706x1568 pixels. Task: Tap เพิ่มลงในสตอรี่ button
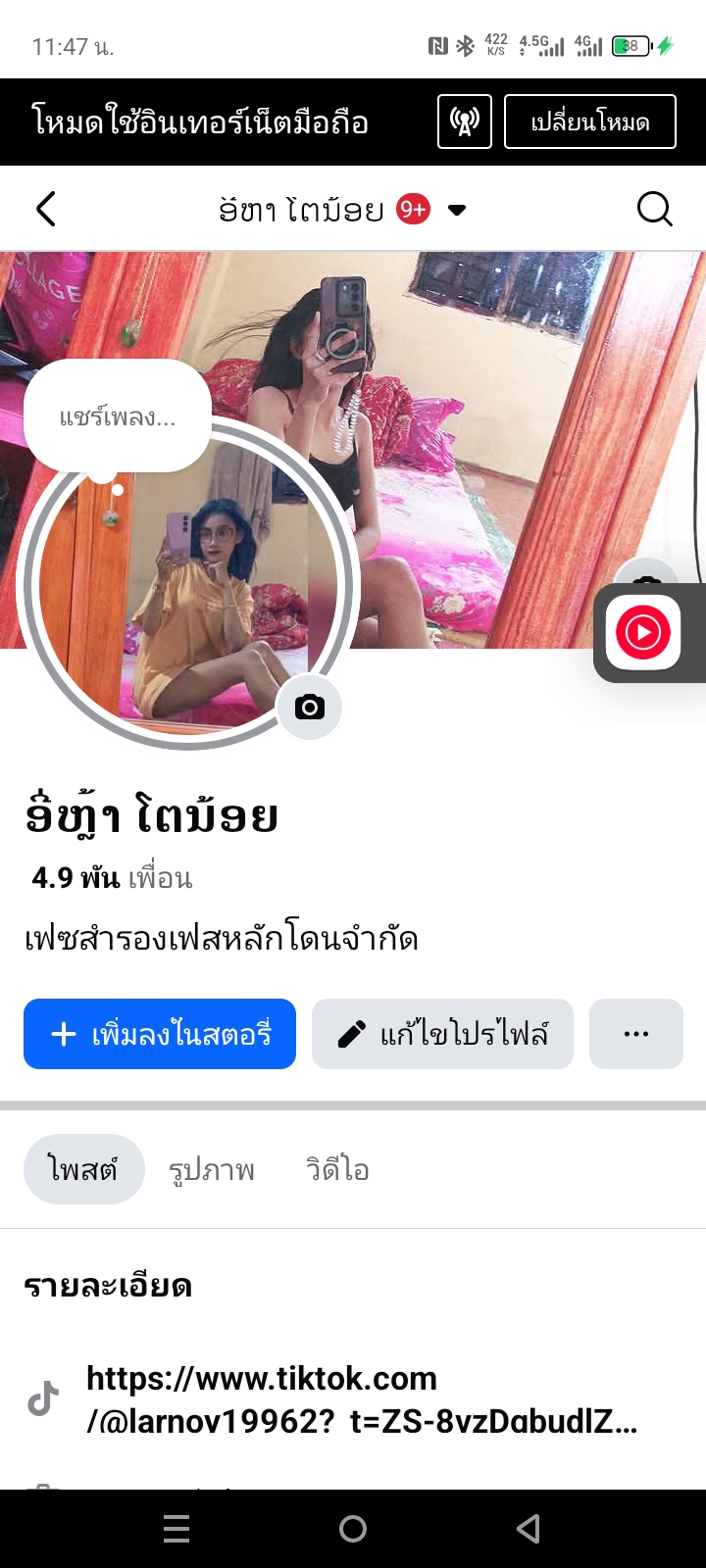(160, 1034)
